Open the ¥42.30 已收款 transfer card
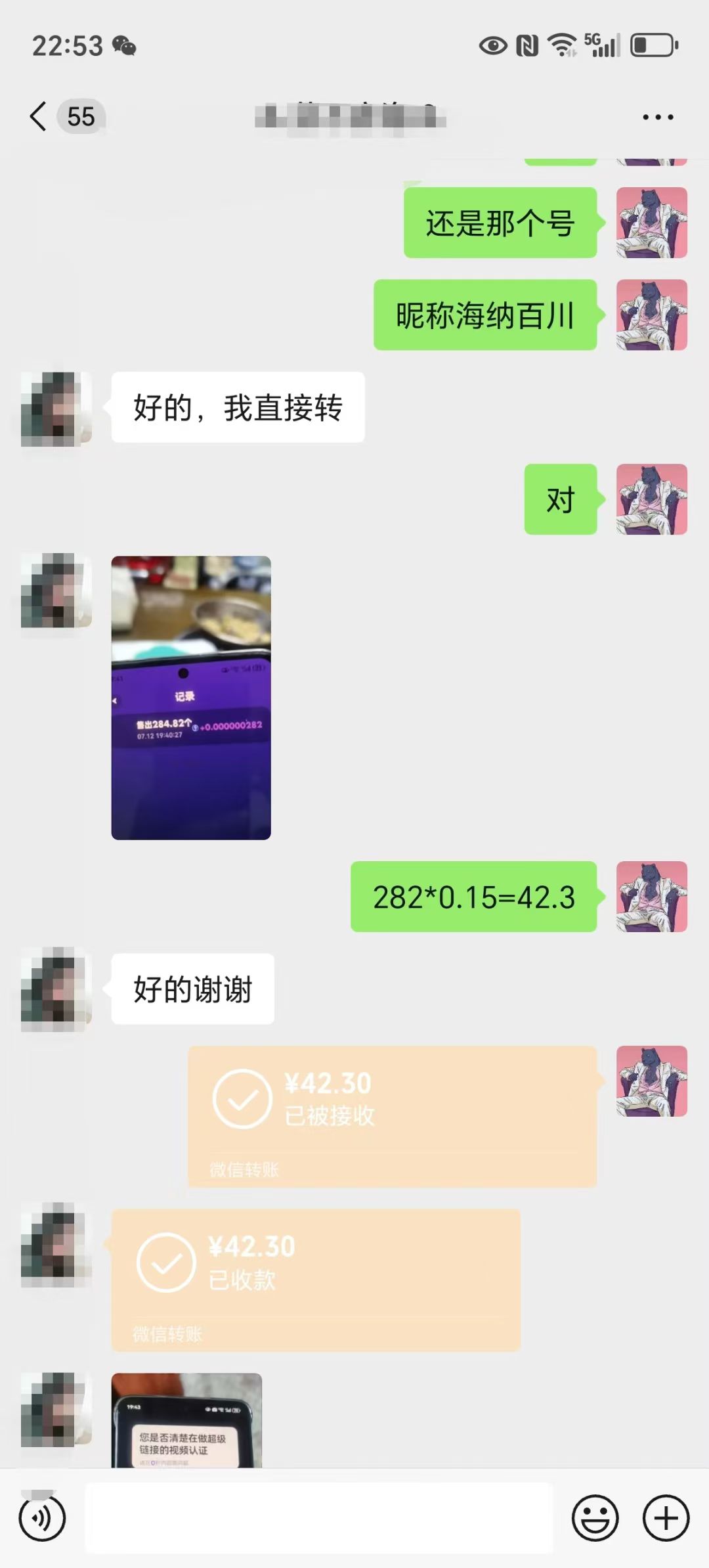709x1568 pixels. pyautogui.click(x=316, y=1280)
